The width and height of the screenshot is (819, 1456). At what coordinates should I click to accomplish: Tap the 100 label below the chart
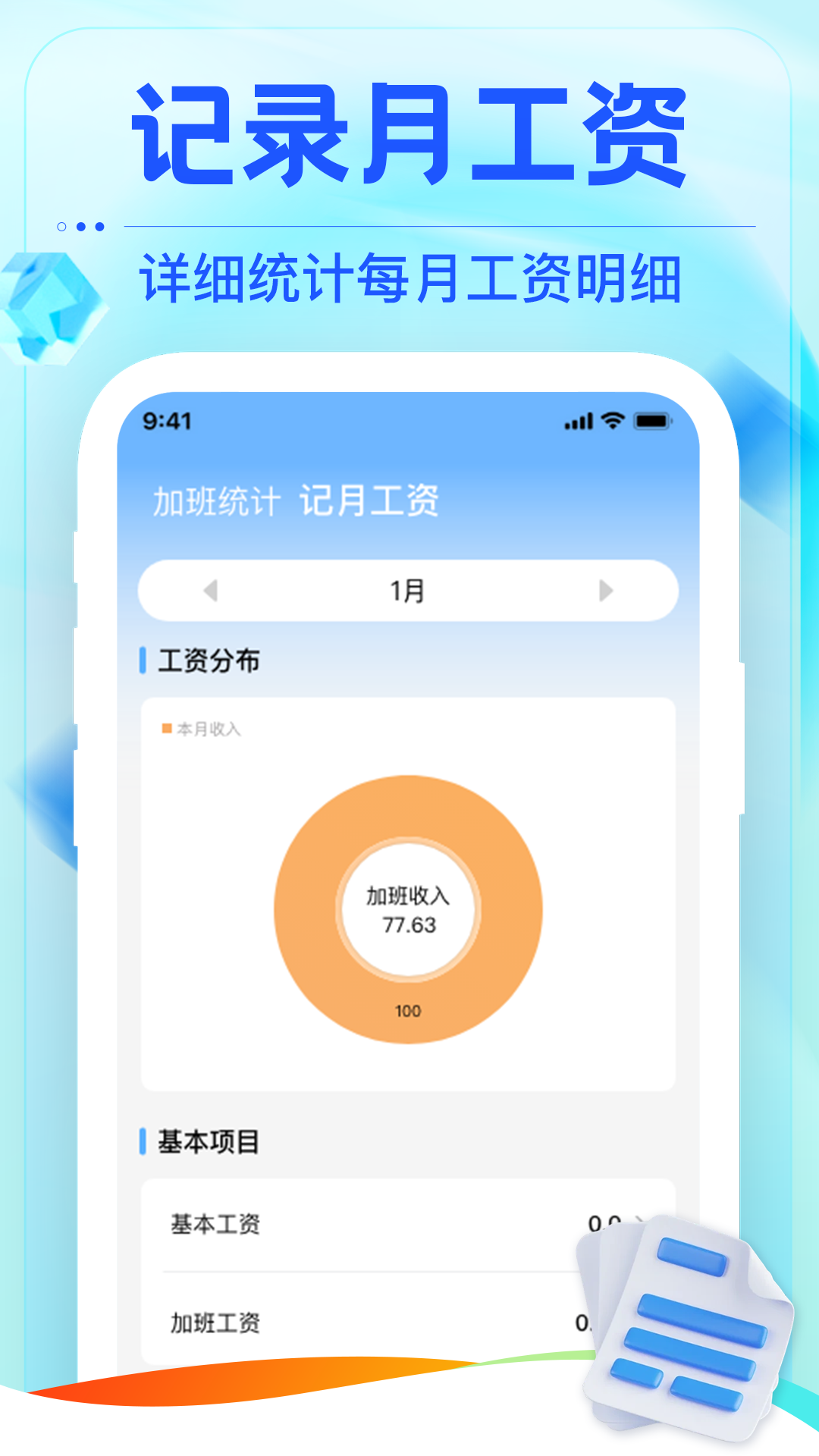(x=407, y=1009)
